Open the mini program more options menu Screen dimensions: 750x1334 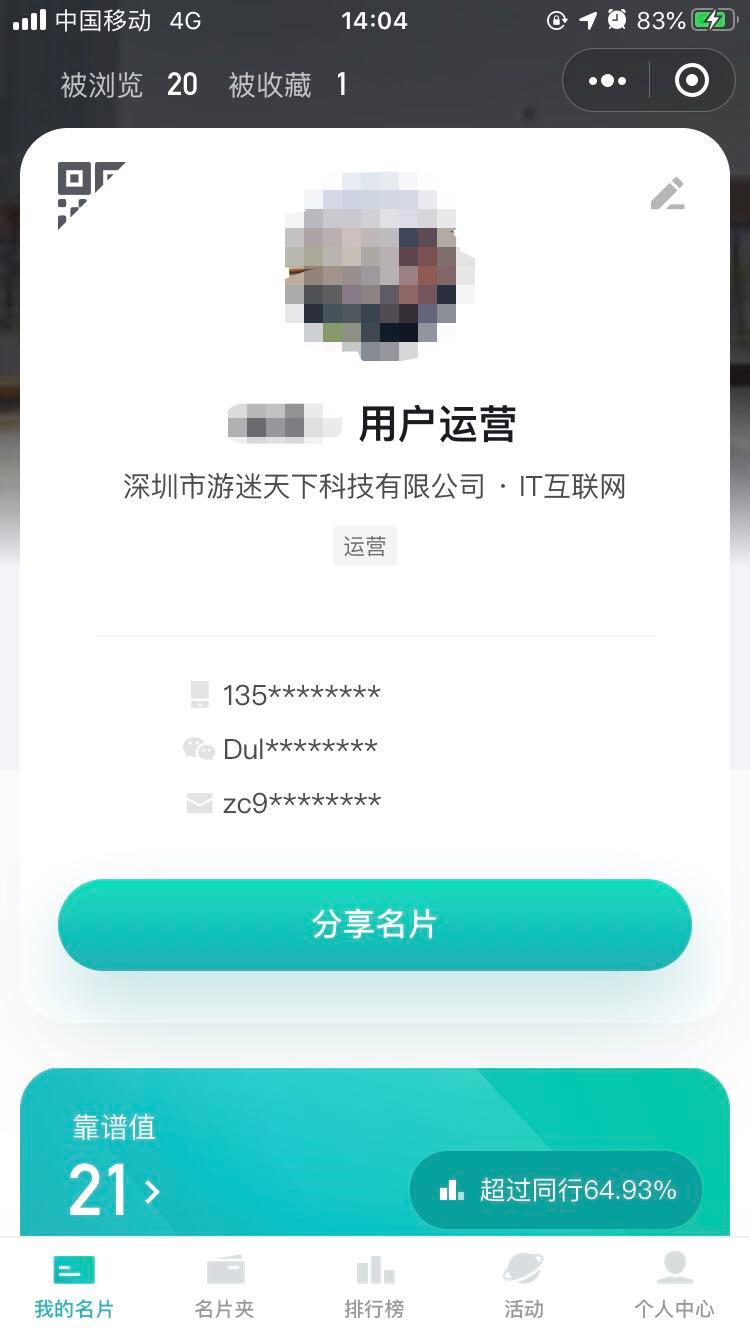(x=607, y=81)
